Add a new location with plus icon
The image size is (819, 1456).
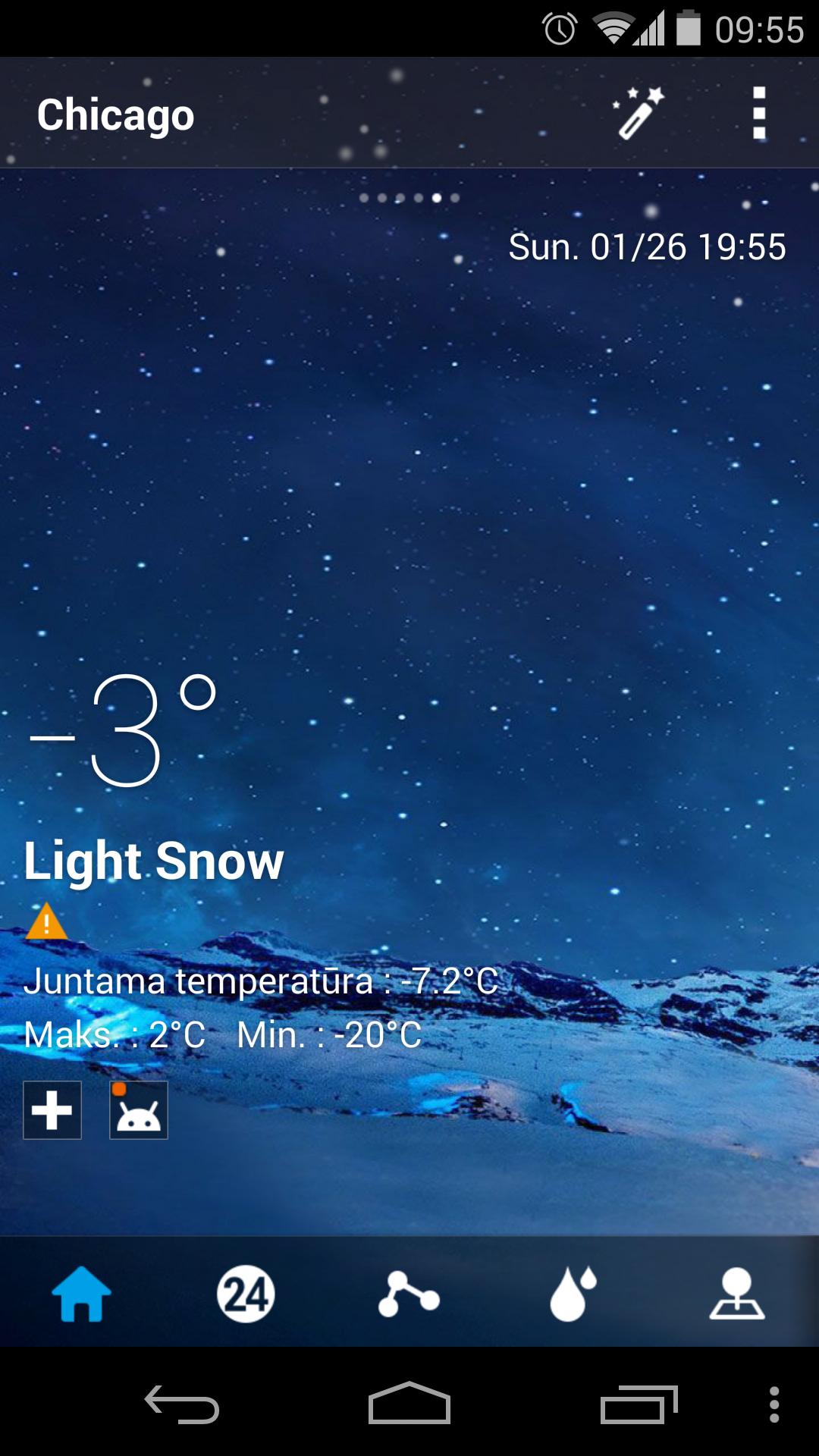[52, 1109]
